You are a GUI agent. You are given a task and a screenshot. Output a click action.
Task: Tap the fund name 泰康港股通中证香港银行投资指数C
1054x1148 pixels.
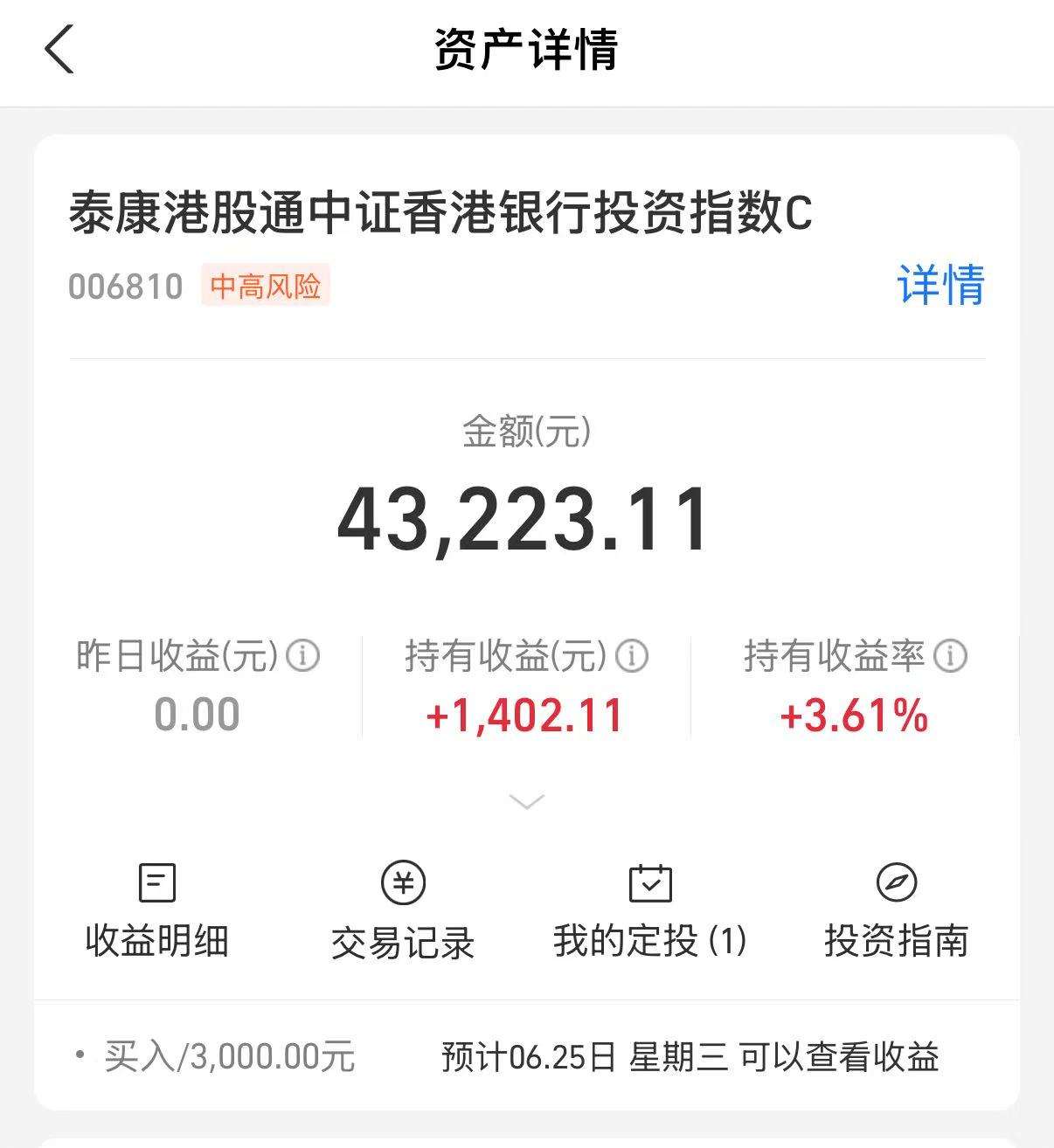(441, 211)
